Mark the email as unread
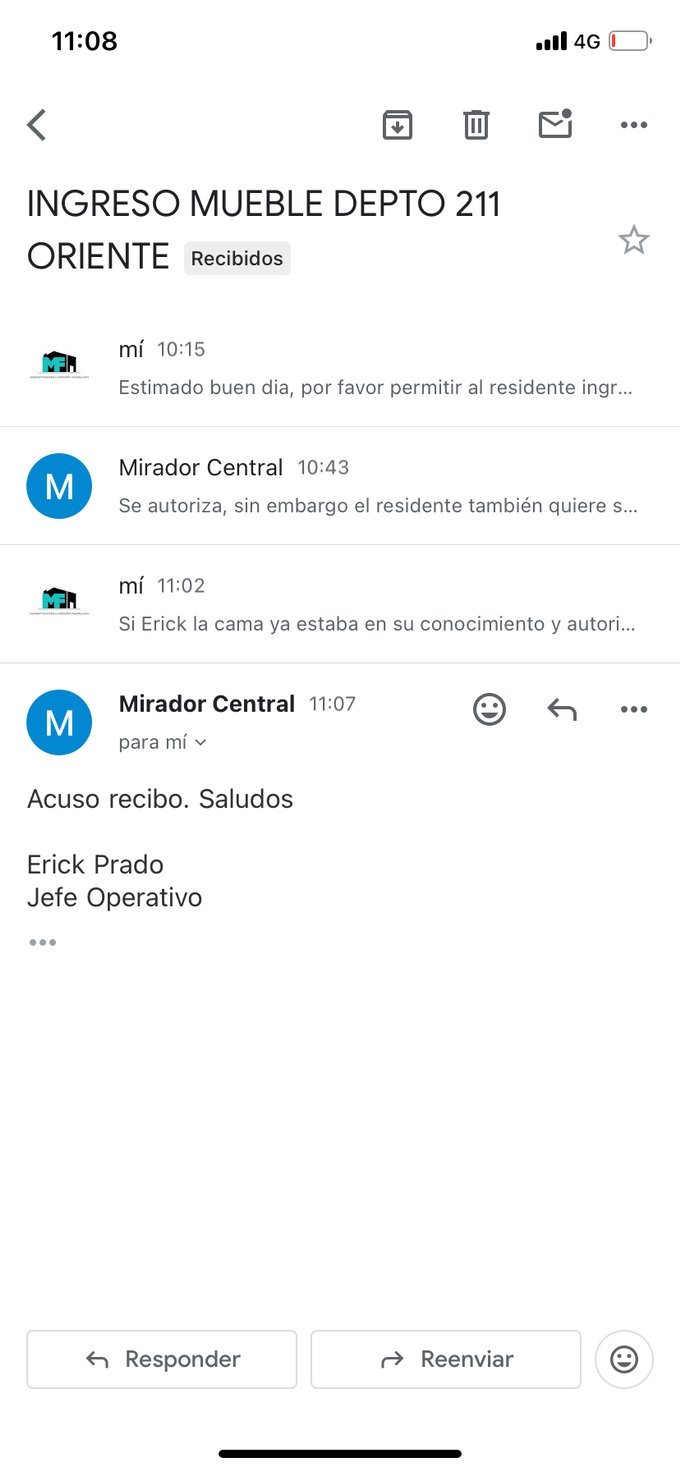Screen dimensions: 680x1471 coord(555,124)
